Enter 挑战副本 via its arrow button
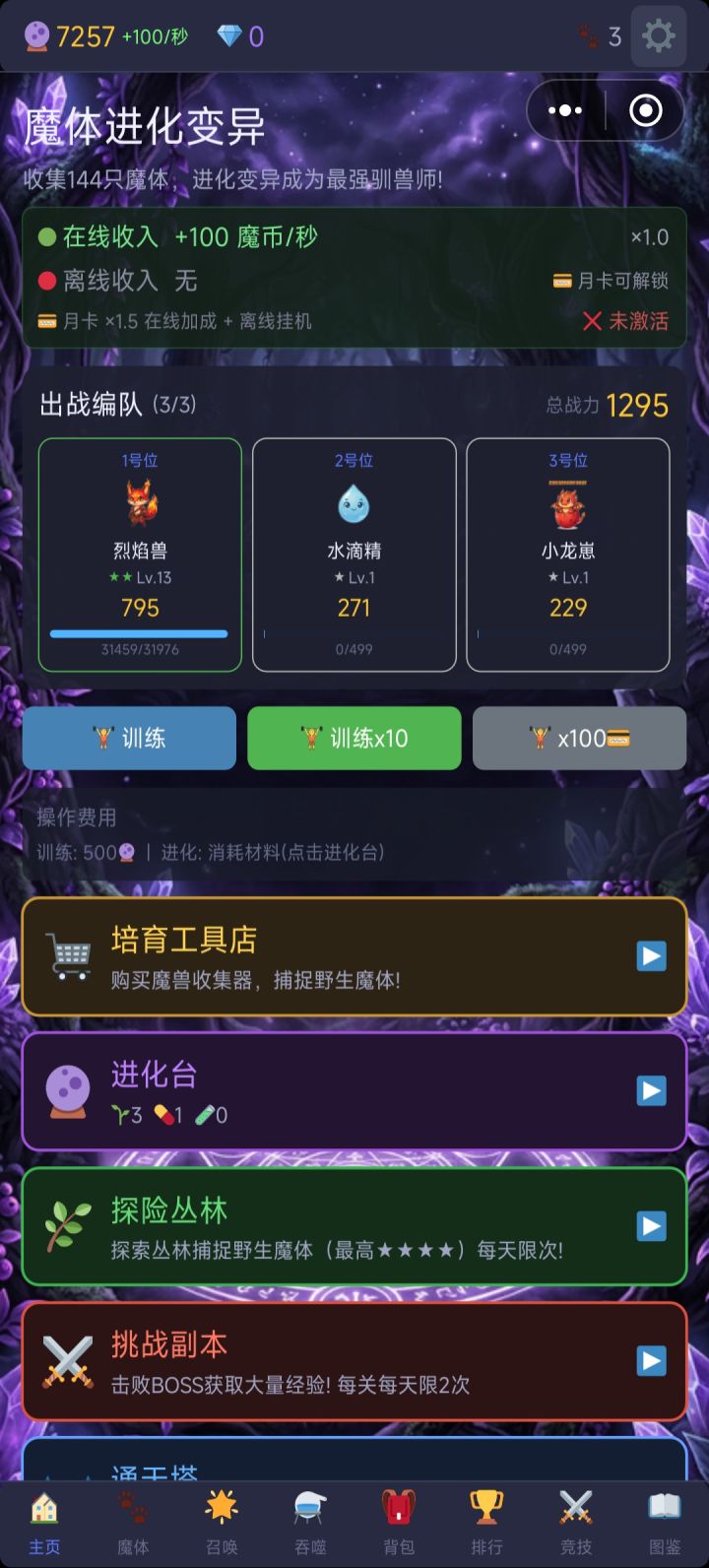The image size is (709, 1568). 651,1360
